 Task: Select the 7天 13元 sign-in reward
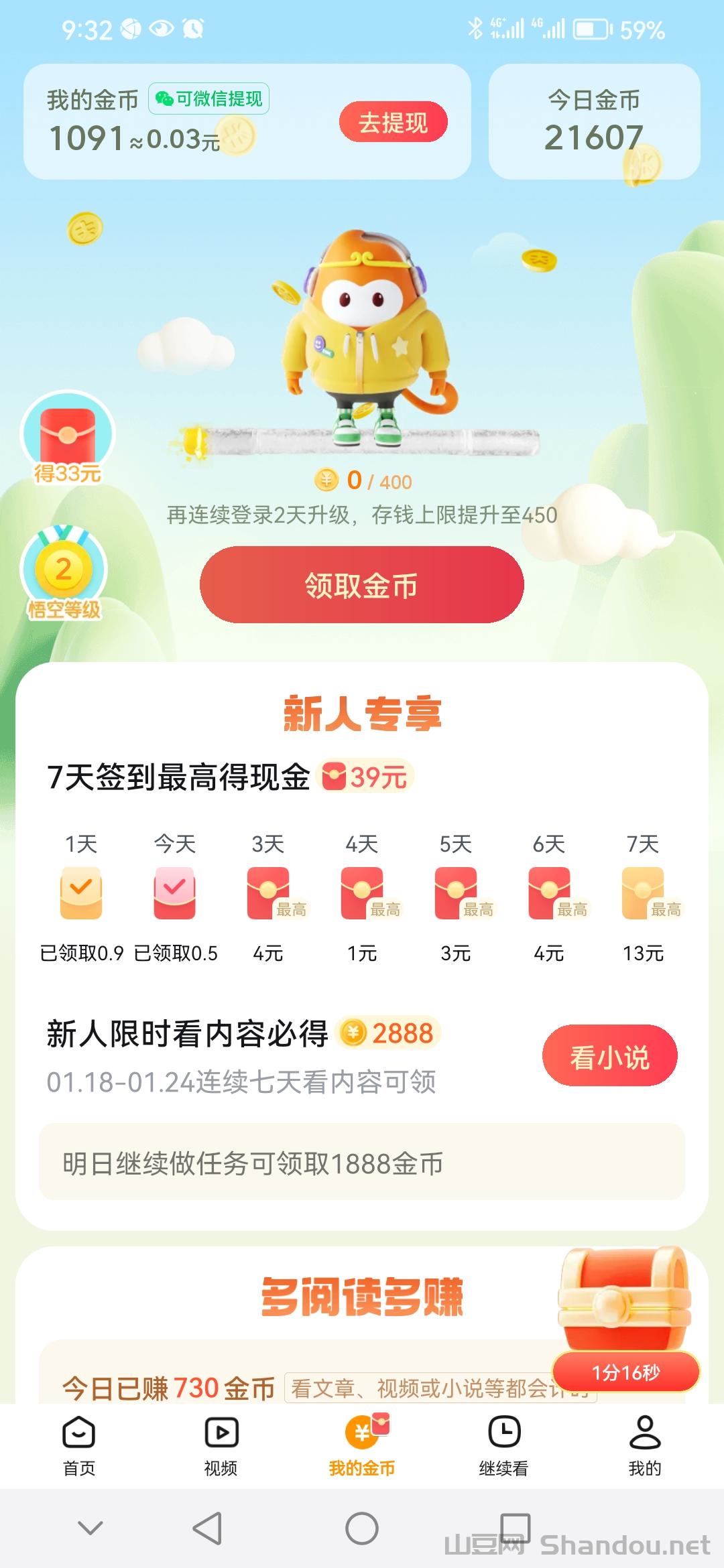pos(643,895)
